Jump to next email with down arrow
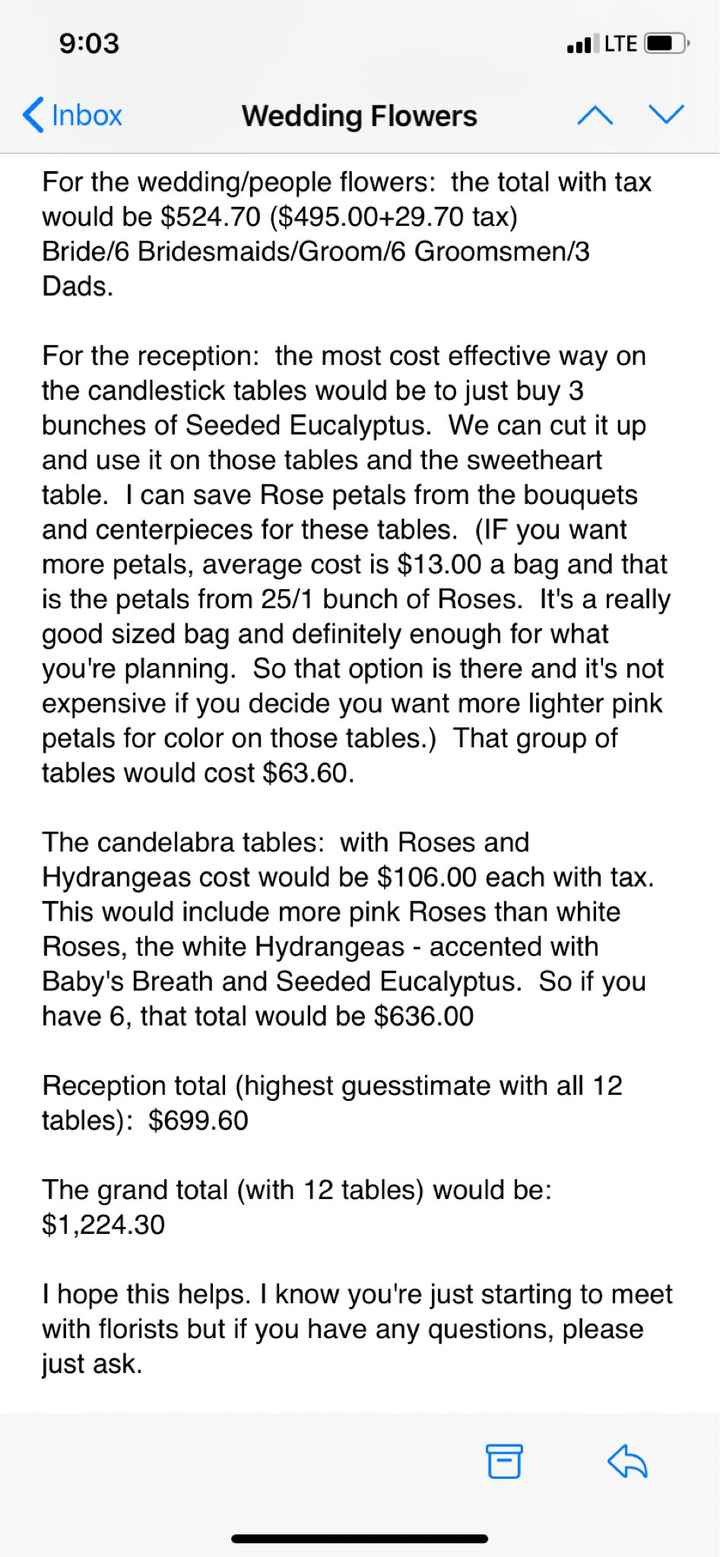 click(x=667, y=115)
